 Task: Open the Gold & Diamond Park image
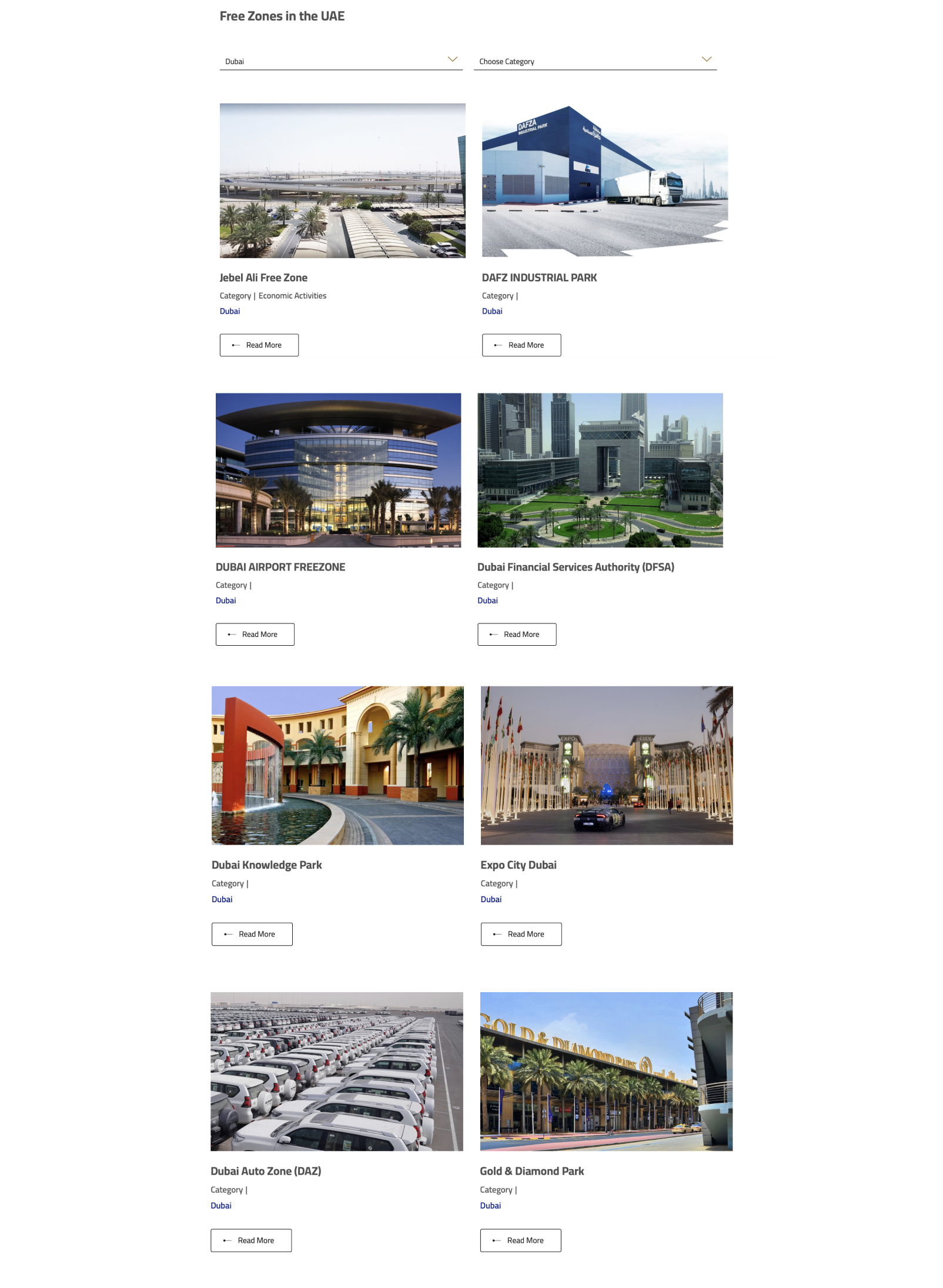pyautogui.click(x=606, y=1071)
